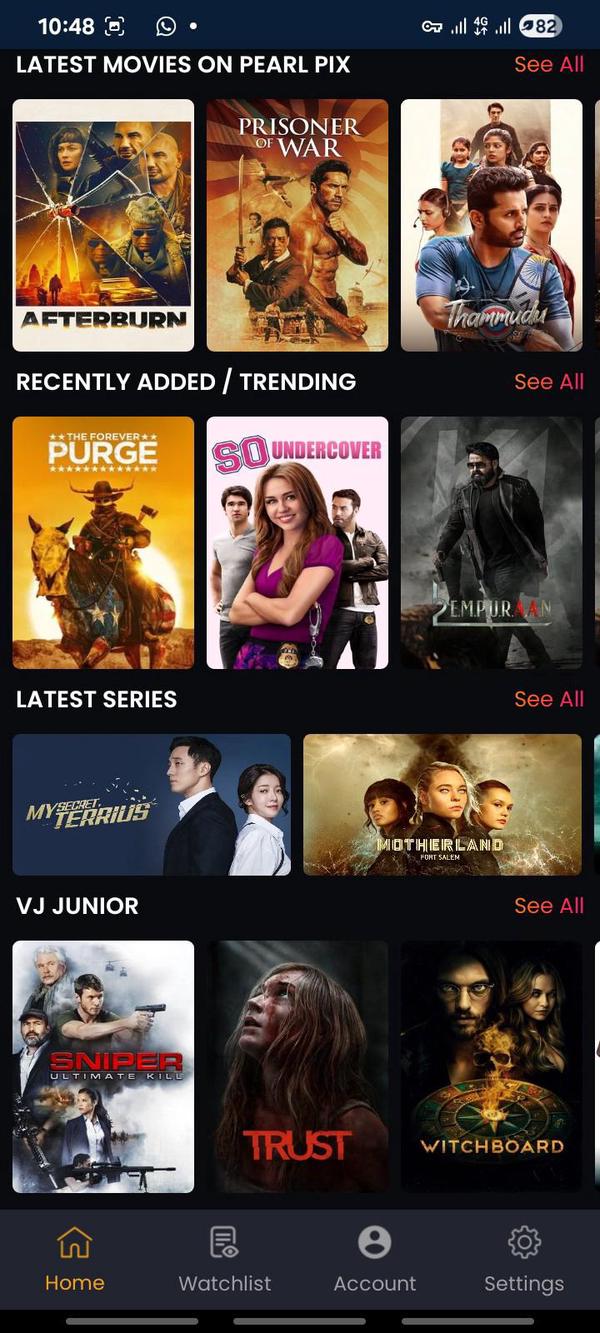Open the Motherland Fort Salem series
The image size is (600, 1333).
pos(442,805)
